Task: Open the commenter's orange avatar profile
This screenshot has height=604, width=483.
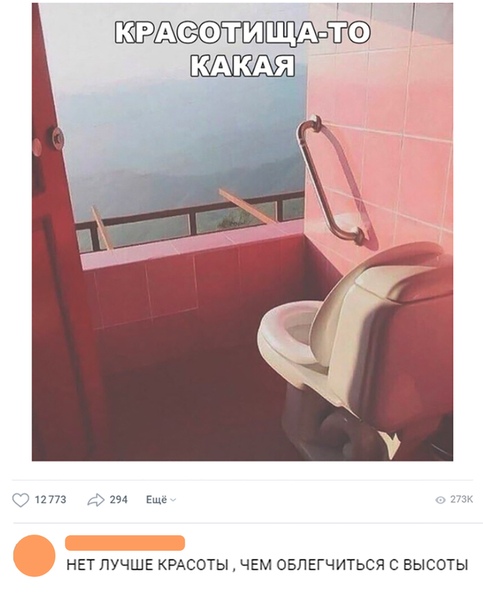Action: pyautogui.click(x=34, y=555)
